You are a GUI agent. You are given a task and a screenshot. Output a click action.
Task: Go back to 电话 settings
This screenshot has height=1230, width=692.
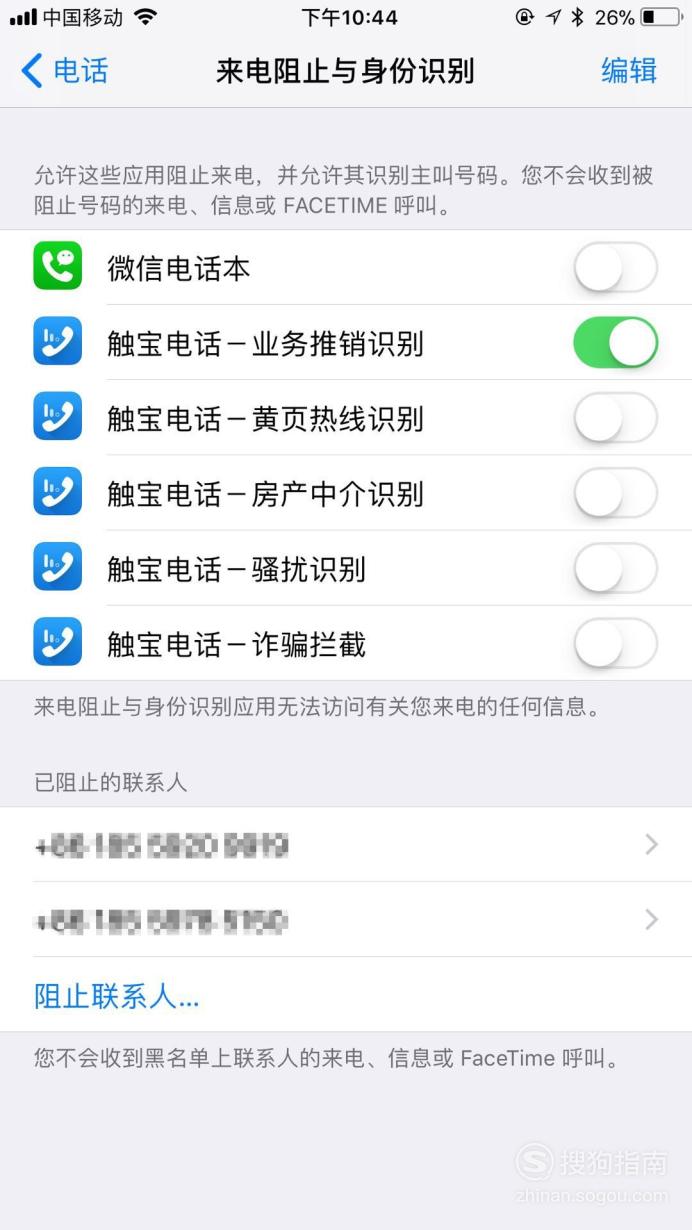pos(64,71)
